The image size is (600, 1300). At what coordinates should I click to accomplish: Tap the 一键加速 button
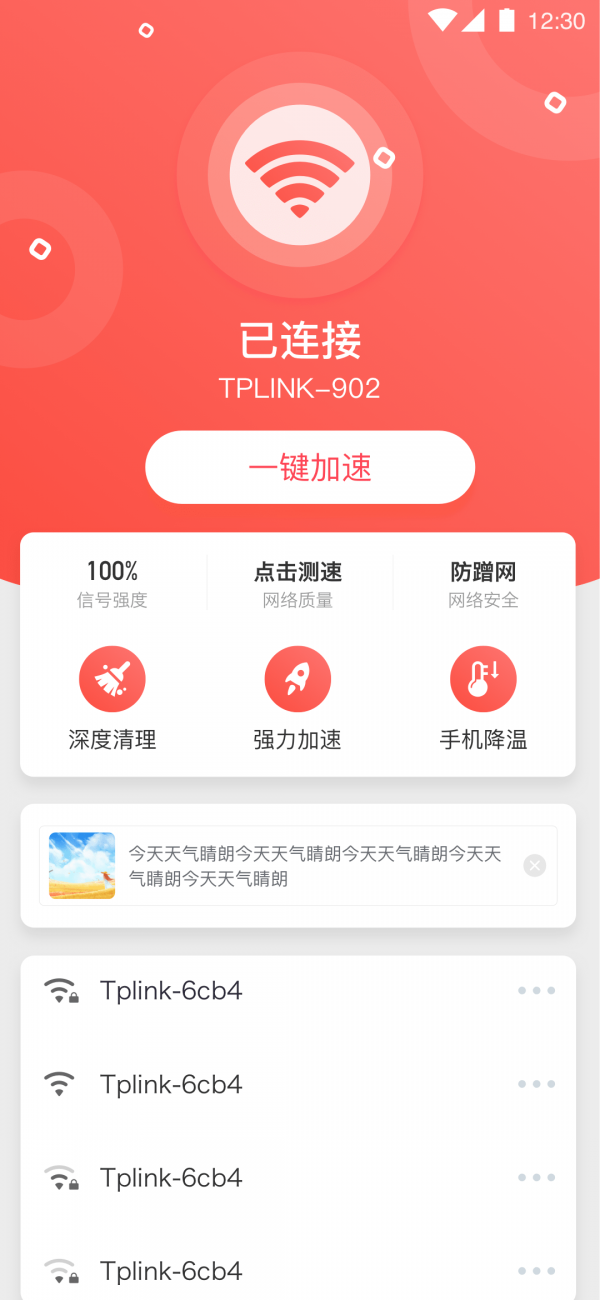coord(310,467)
